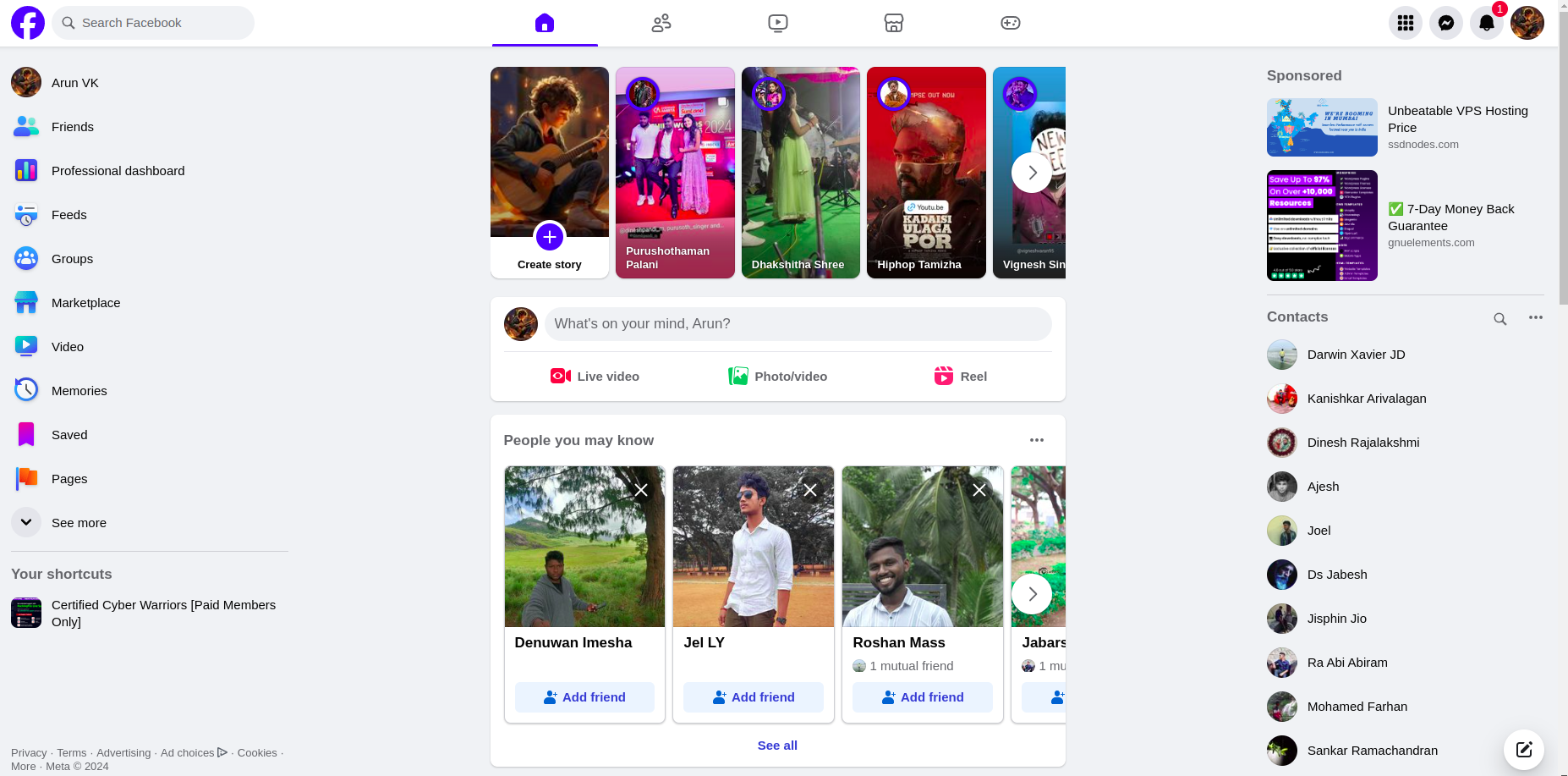Switch to the Video tab in top bar
The image size is (1568, 776).
[x=778, y=23]
